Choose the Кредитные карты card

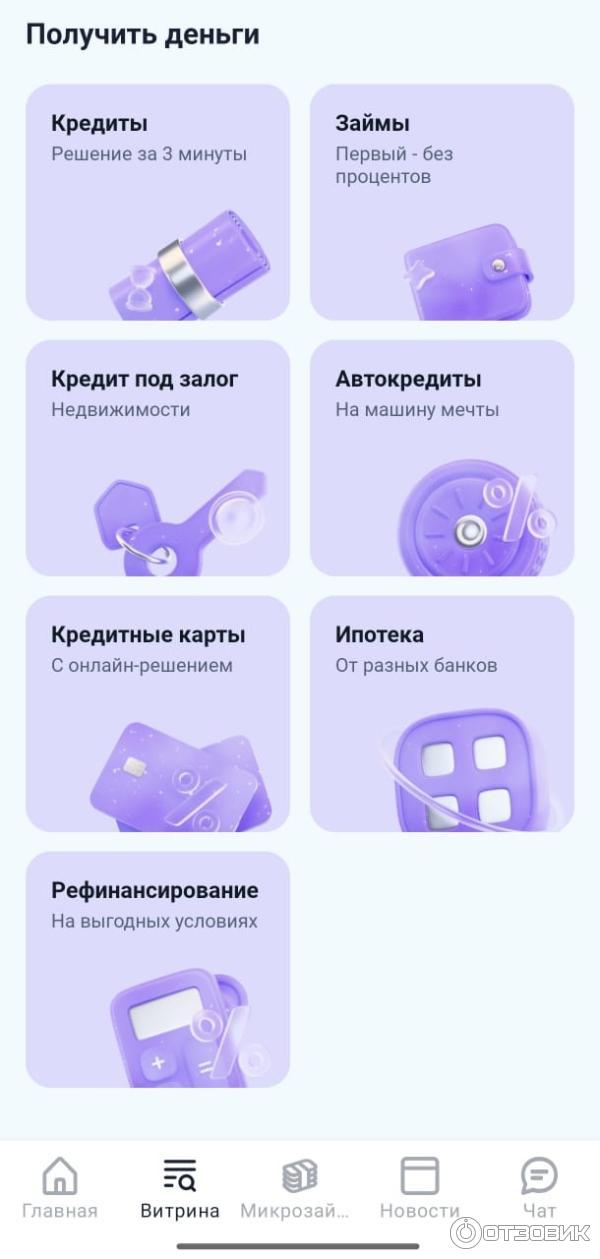click(157, 714)
